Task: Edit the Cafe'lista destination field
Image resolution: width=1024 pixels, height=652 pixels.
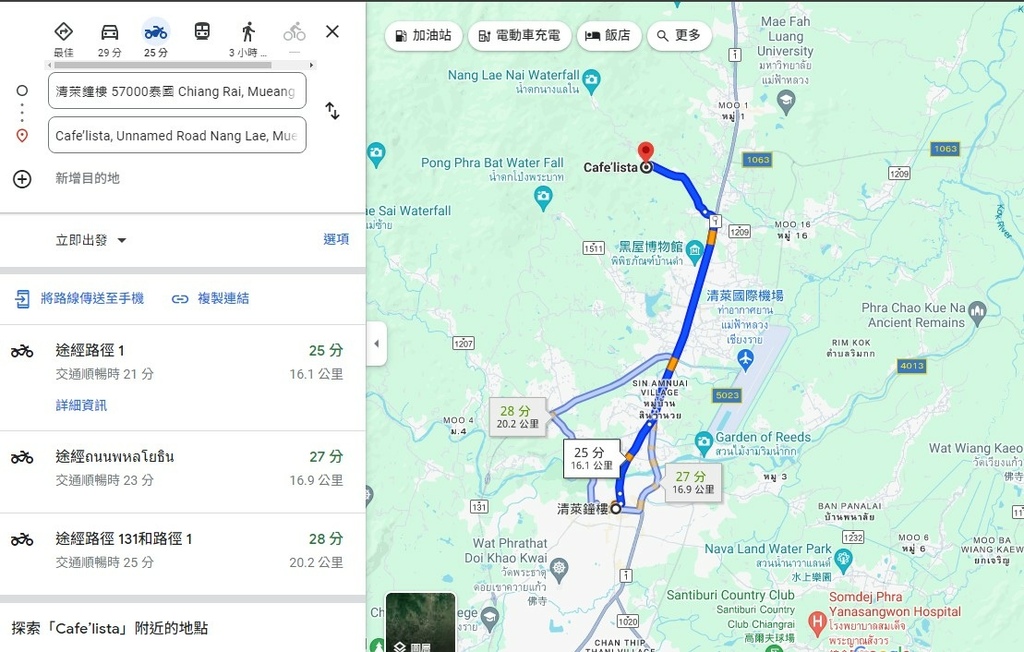Action: click(x=176, y=136)
